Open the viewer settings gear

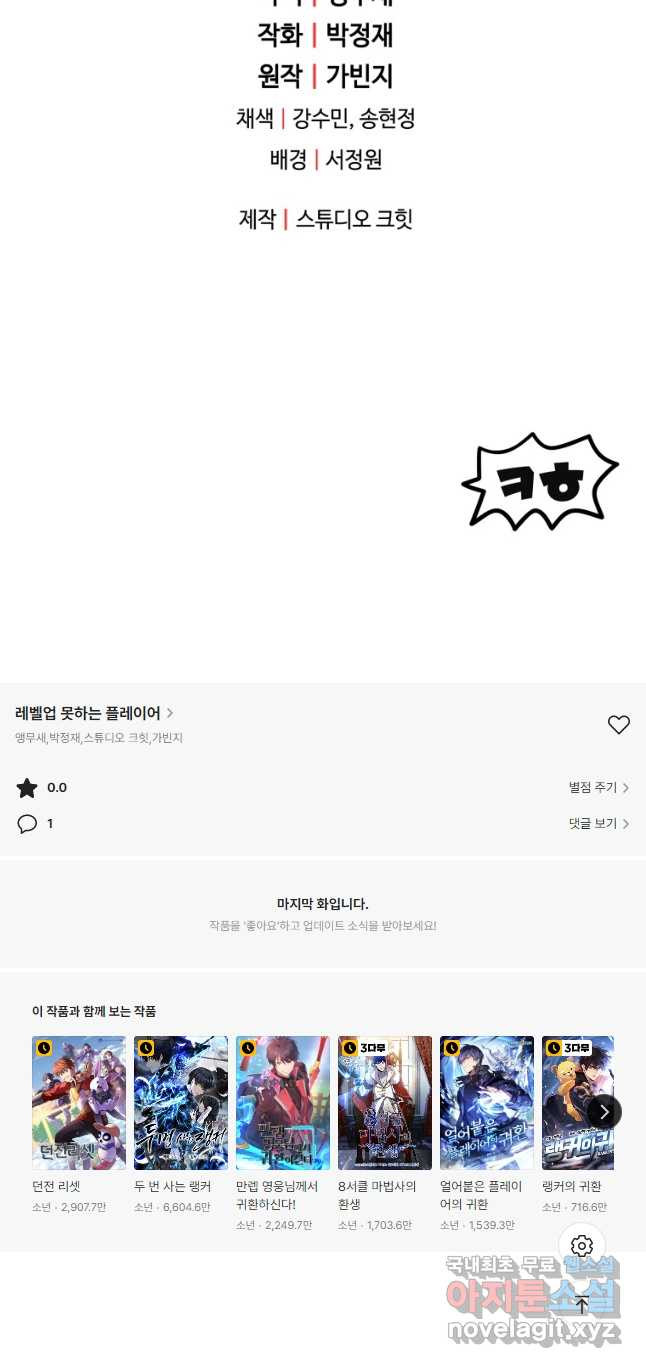(582, 1246)
